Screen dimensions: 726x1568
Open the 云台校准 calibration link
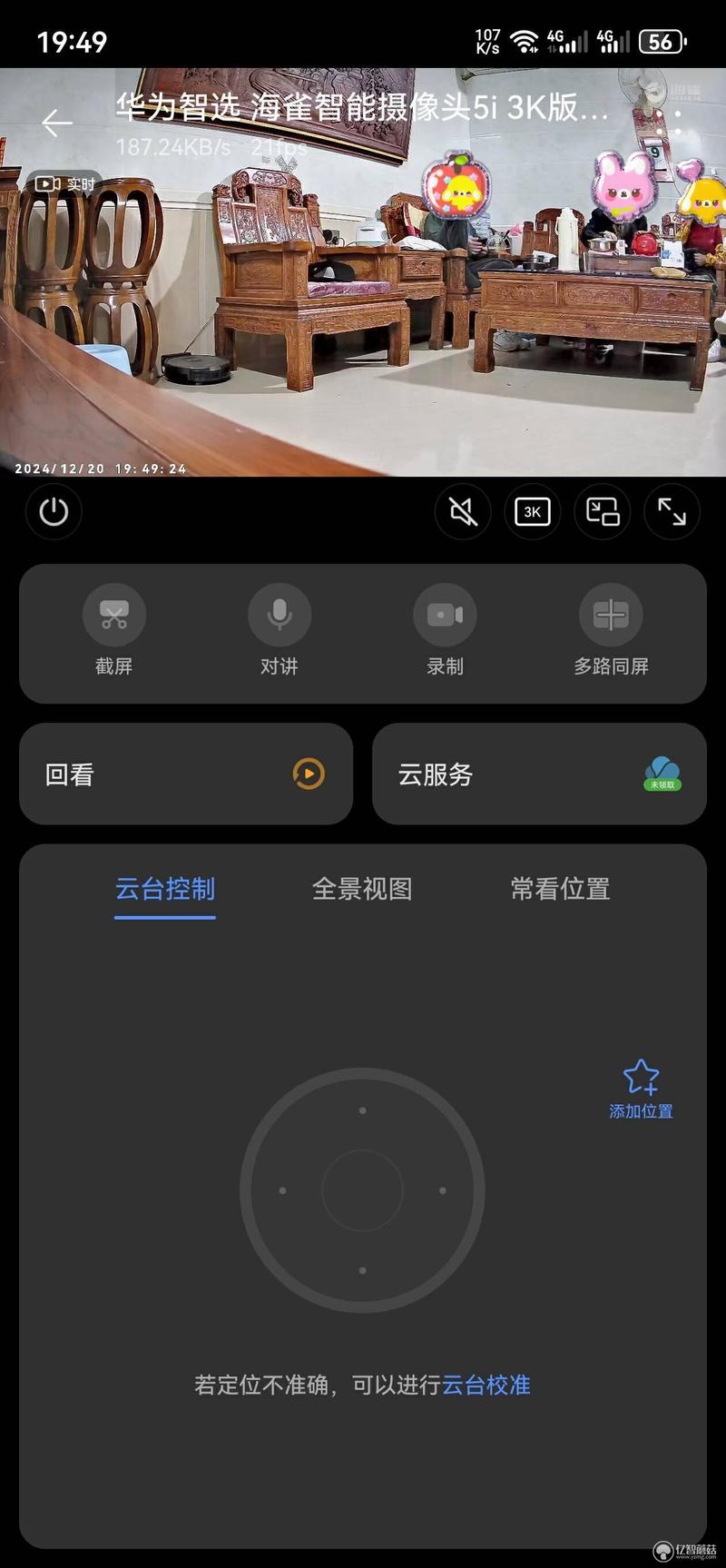point(486,1385)
